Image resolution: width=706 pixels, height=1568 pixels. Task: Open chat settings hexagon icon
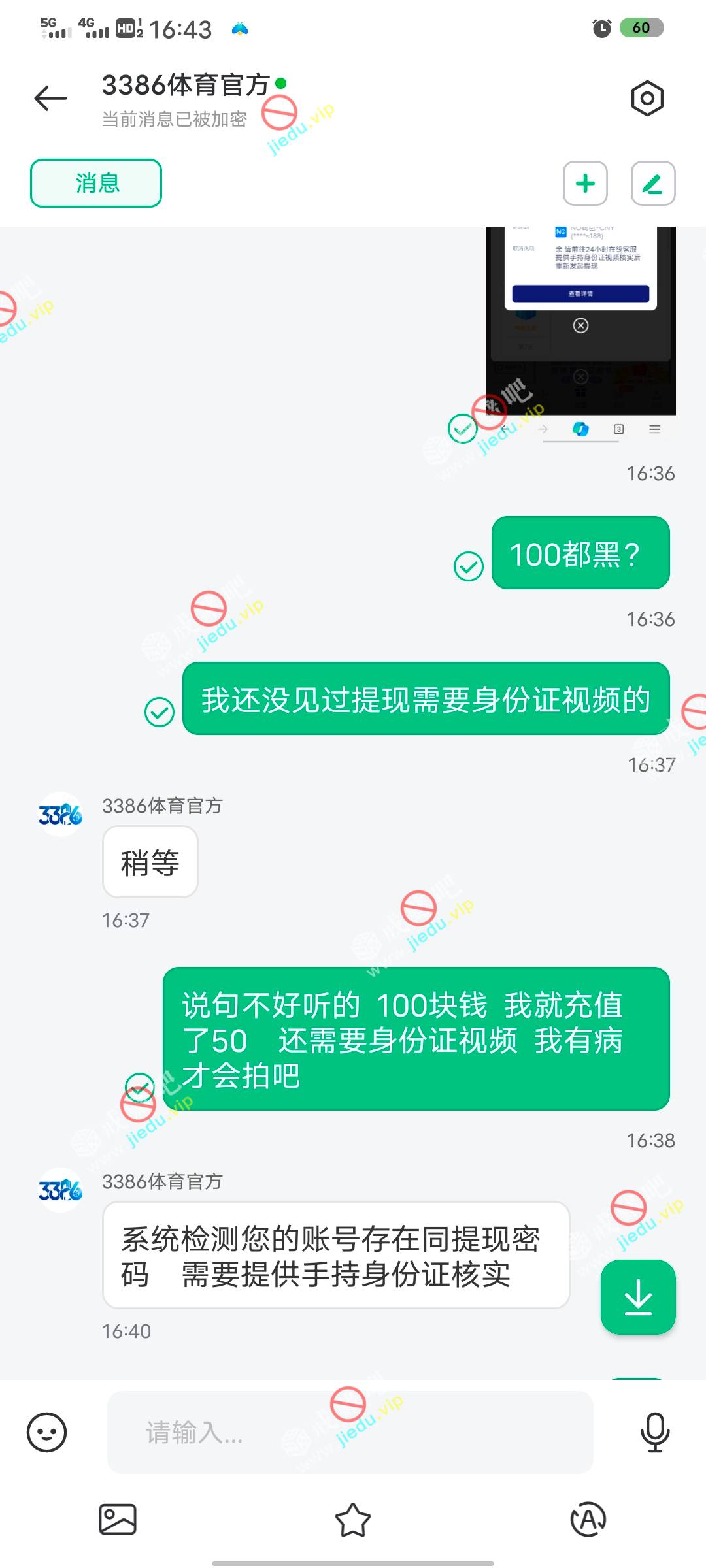click(x=647, y=99)
